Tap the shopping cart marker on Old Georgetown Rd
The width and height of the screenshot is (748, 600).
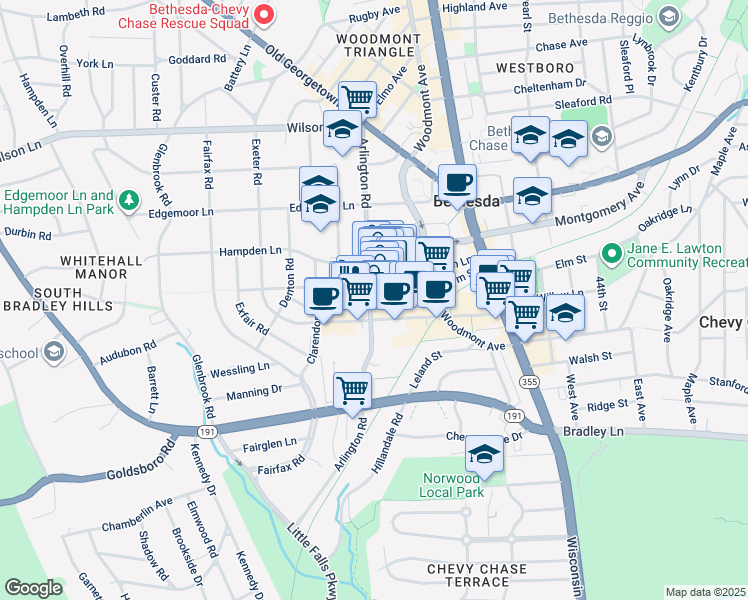[357, 98]
